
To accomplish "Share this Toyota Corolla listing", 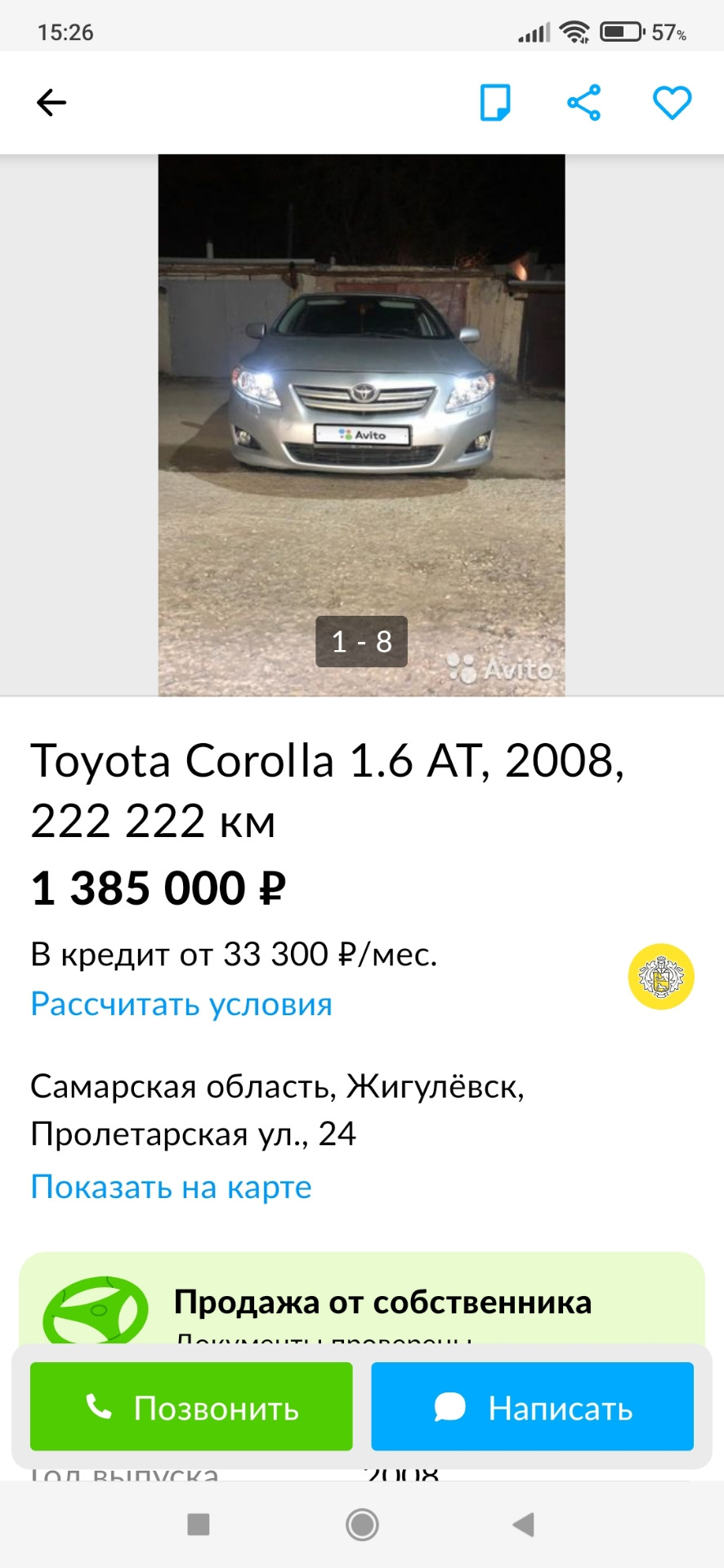I will [x=583, y=103].
